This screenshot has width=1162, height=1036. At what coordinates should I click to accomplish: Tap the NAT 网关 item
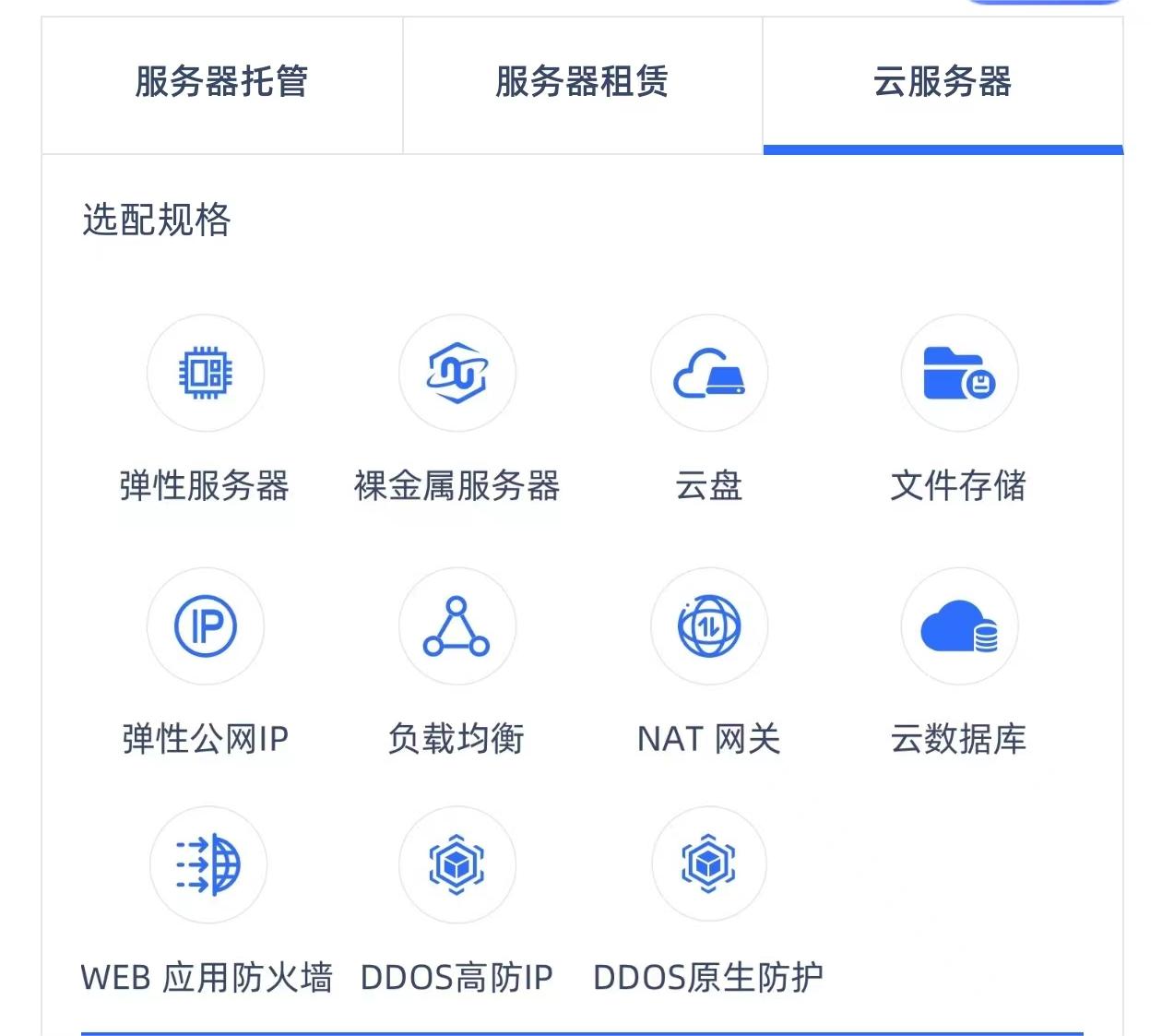click(708, 626)
